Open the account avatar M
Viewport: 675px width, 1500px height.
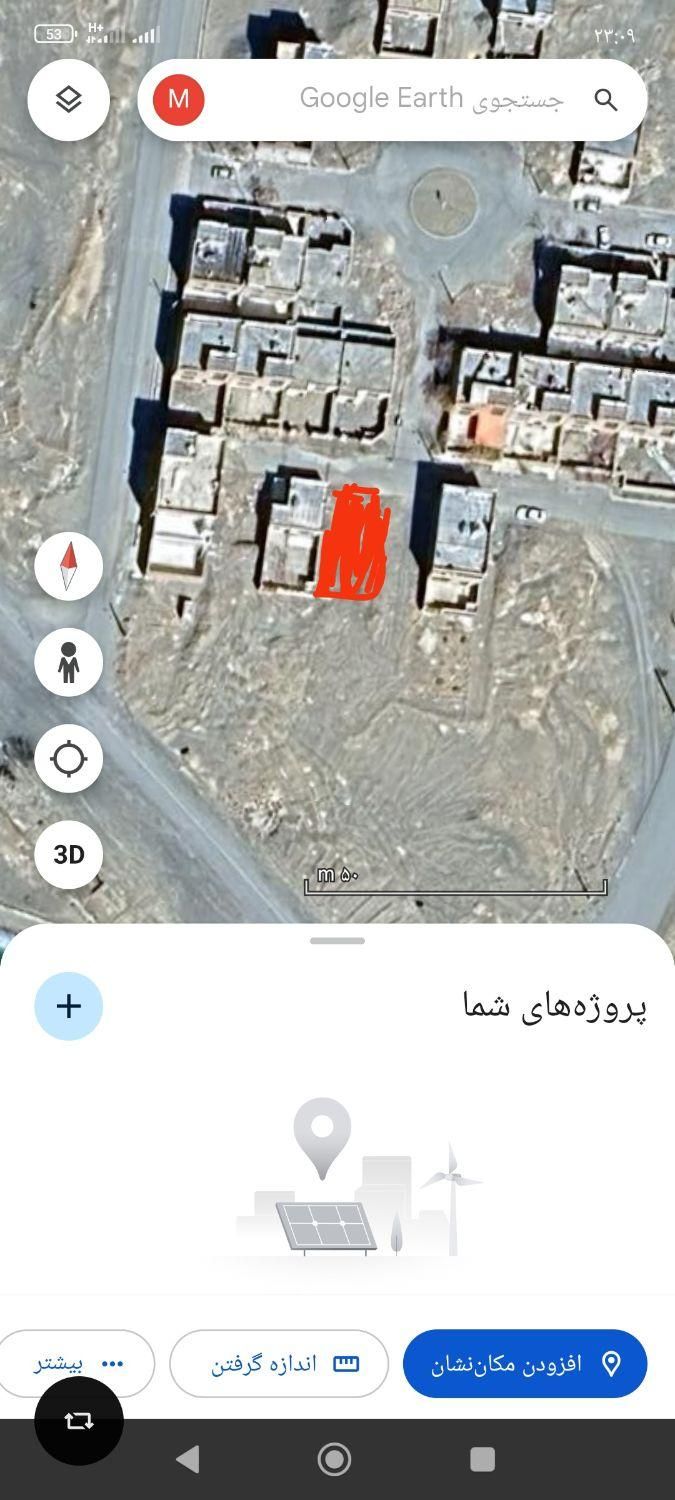[178, 99]
